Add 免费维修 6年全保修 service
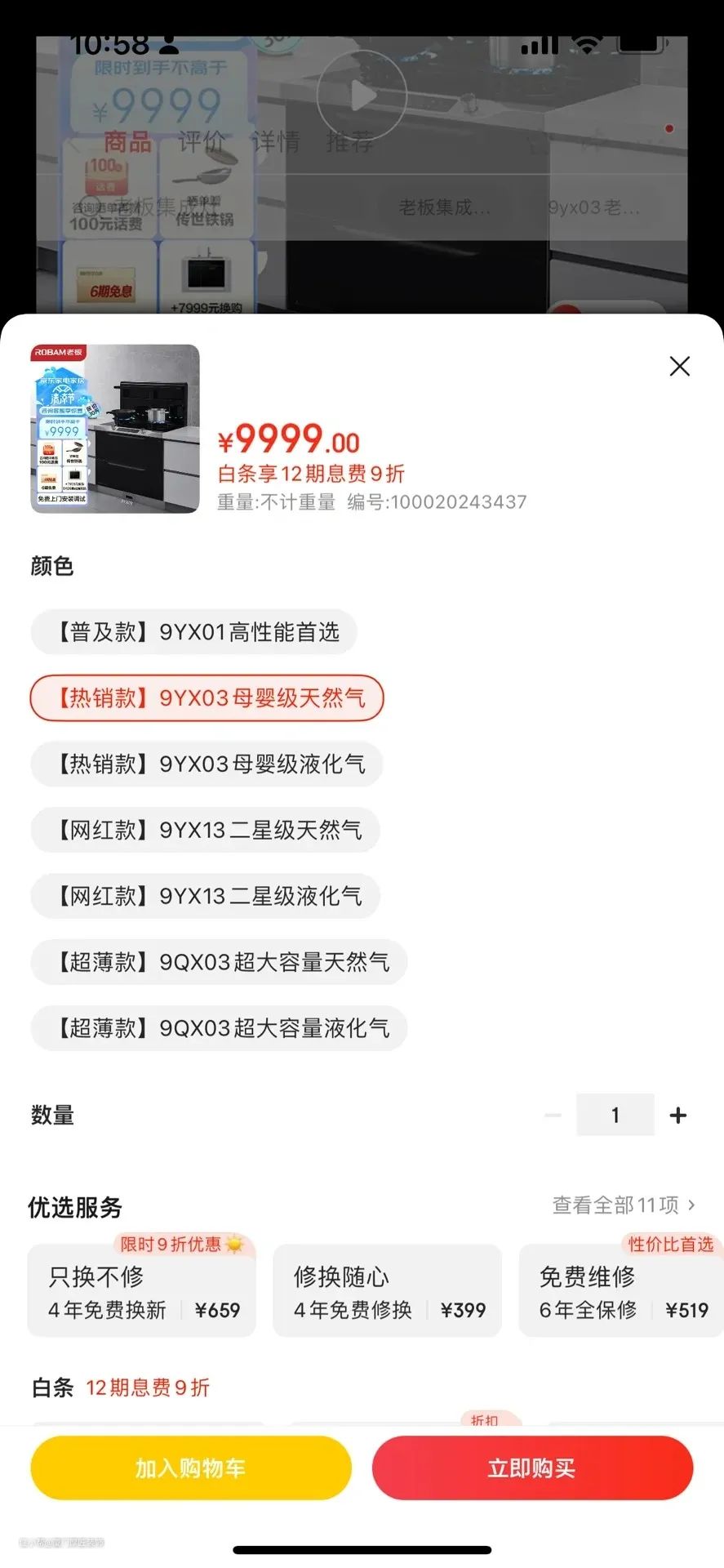This screenshot has width=724, height=1568. [x=621, y=1291]
